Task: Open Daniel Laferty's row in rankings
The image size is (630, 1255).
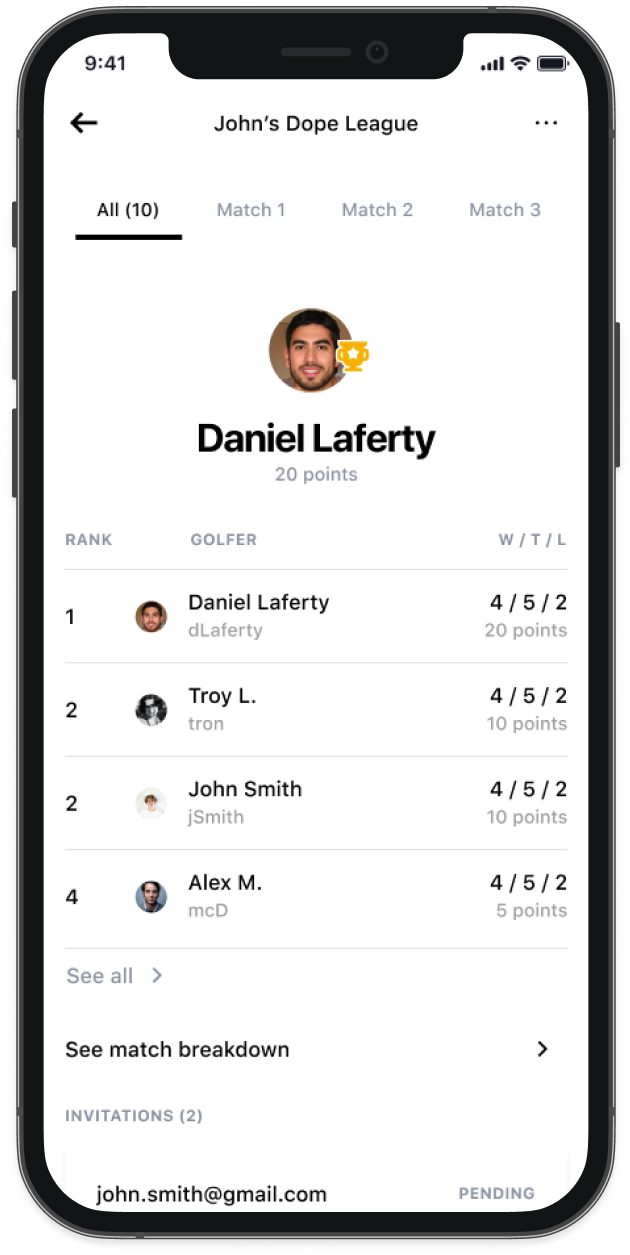Action: click(x=315, y=616)
